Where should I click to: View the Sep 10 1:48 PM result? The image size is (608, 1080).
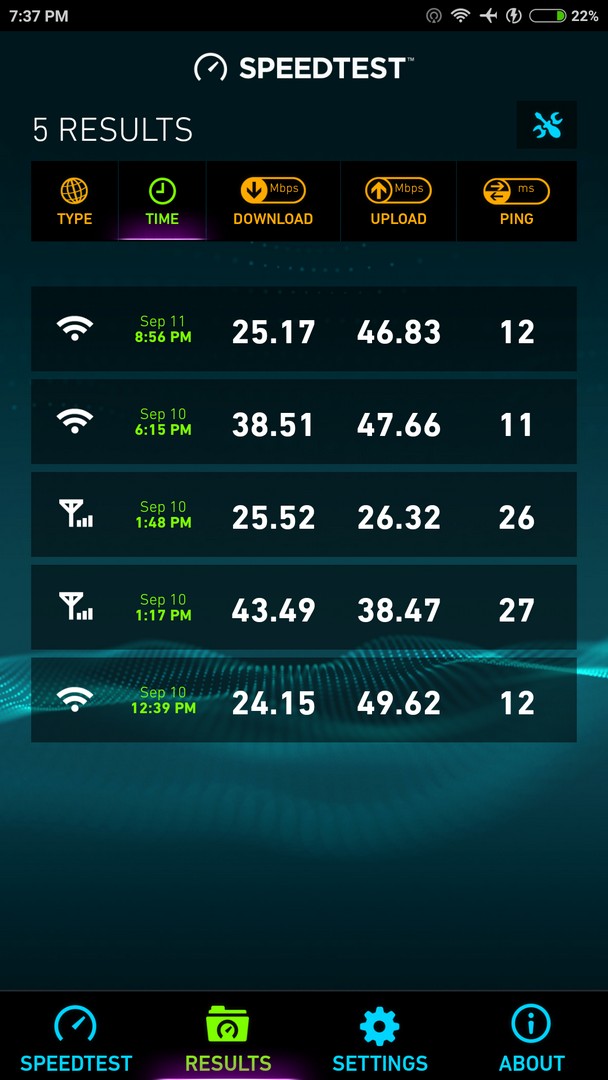[x=304, y=515]
